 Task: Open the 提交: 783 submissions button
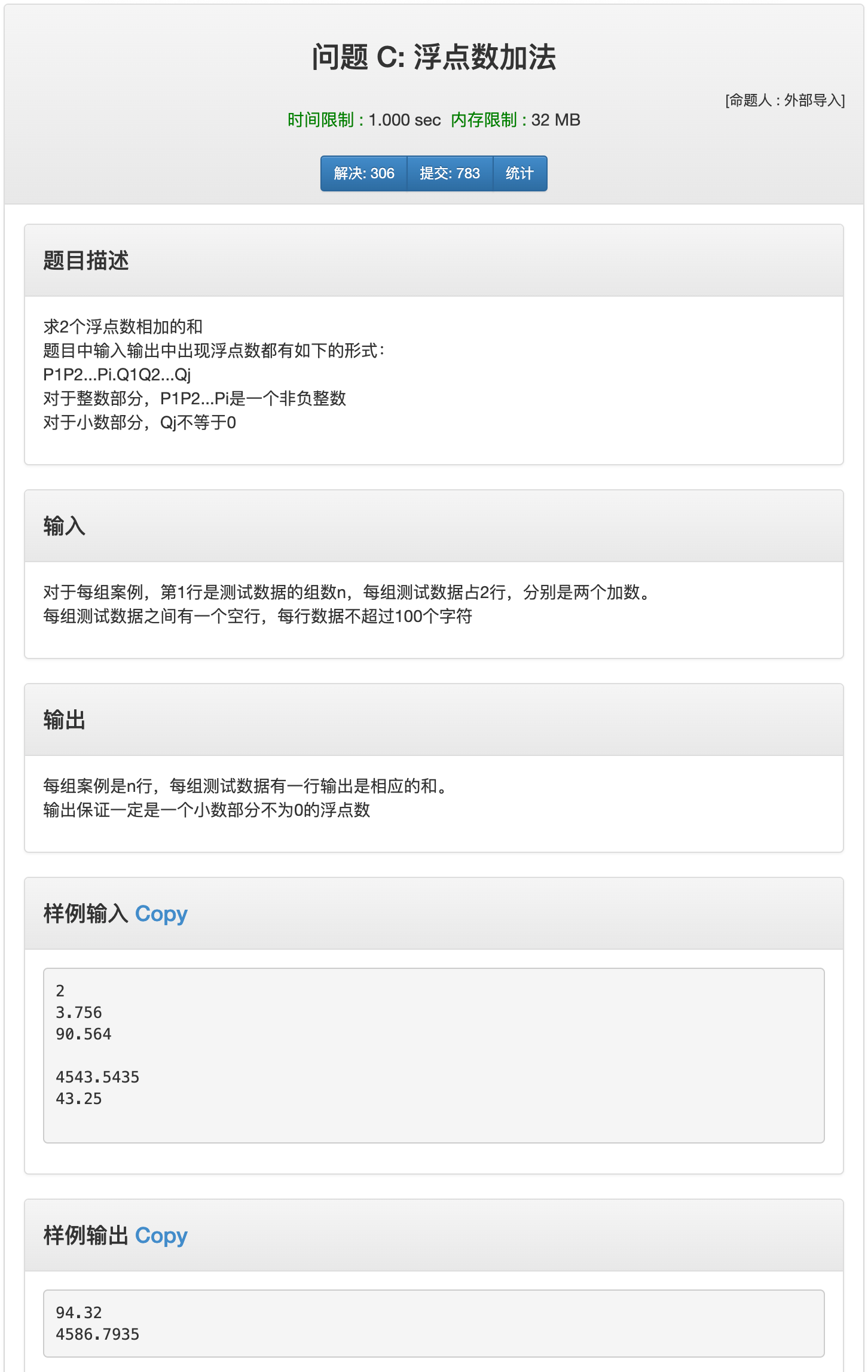tap(450, 173)
